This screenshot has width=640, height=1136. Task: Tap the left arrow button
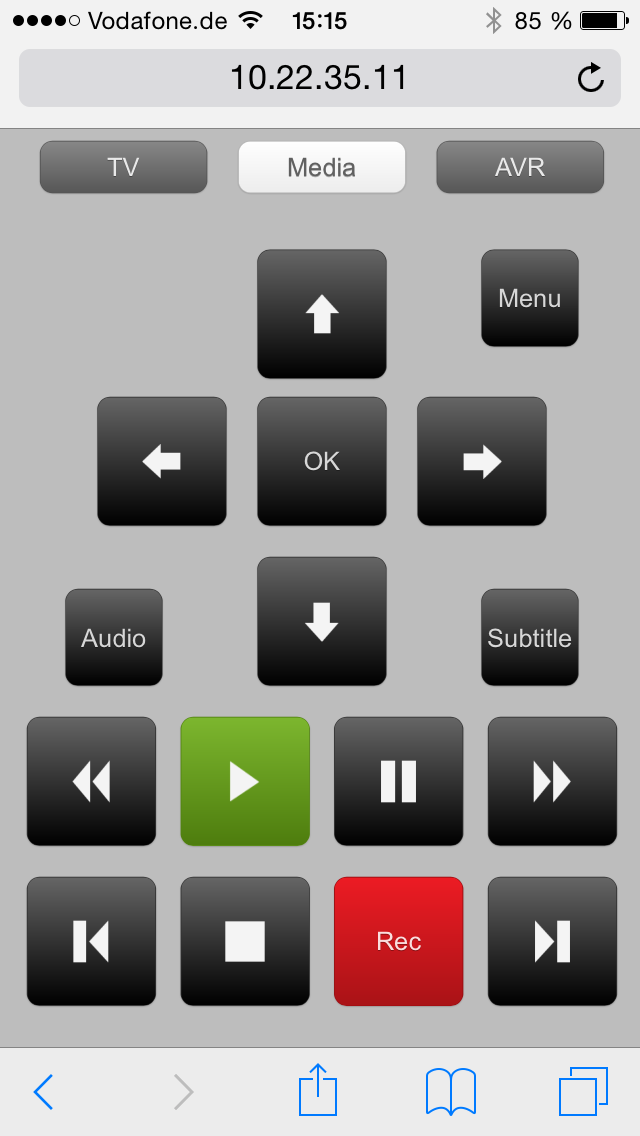(x=161, y=461)
